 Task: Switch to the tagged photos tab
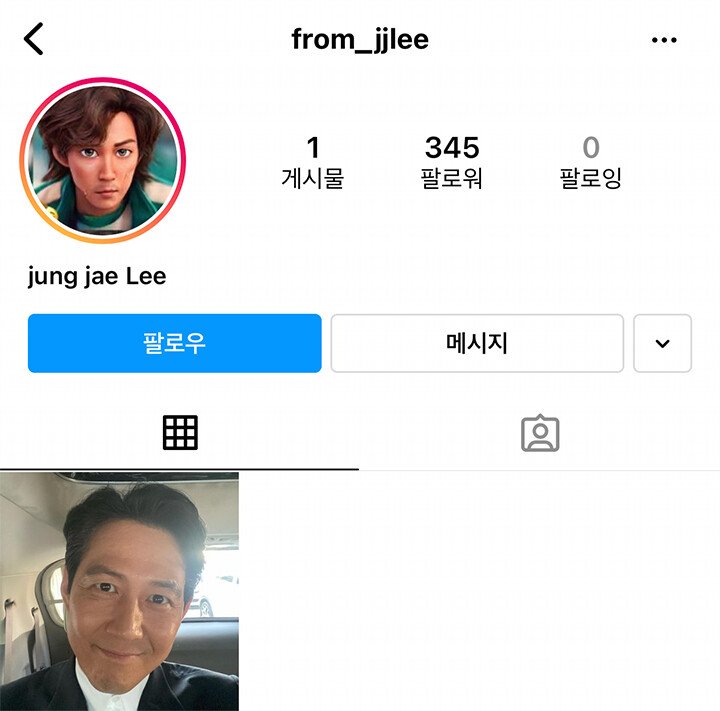[540, 432]
